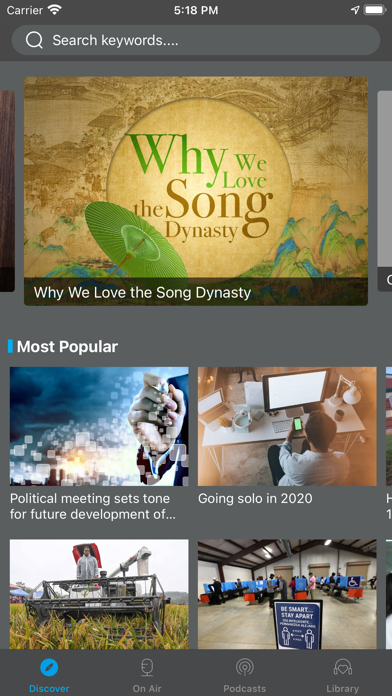The width and height of the screenshot is (392, 696).
Task: Switch to the On Air tab
Action: [147, 675]
